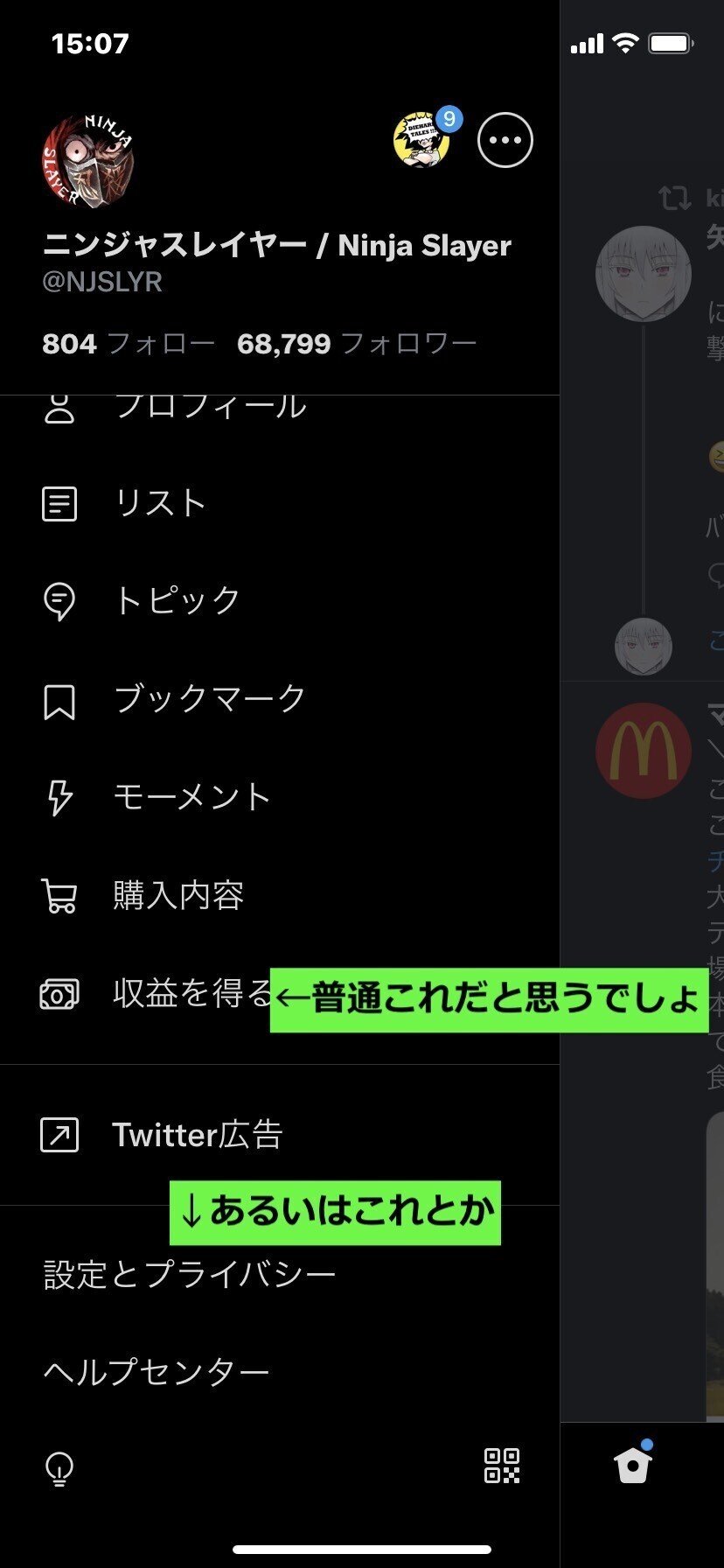Viewport: 724px width, 1568px height.
Task: Tap the lightbulb display settings icon
Action: tap(59, 1469)
